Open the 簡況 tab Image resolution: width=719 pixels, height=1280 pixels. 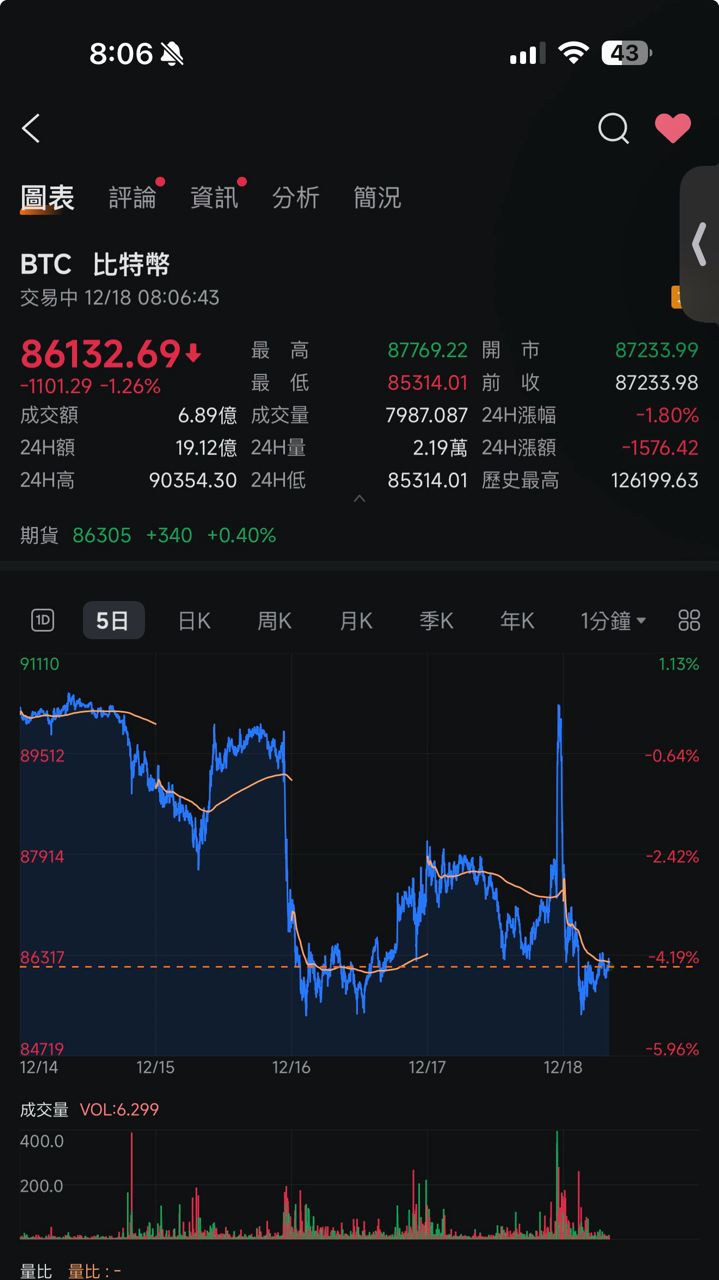click(377, 198)
